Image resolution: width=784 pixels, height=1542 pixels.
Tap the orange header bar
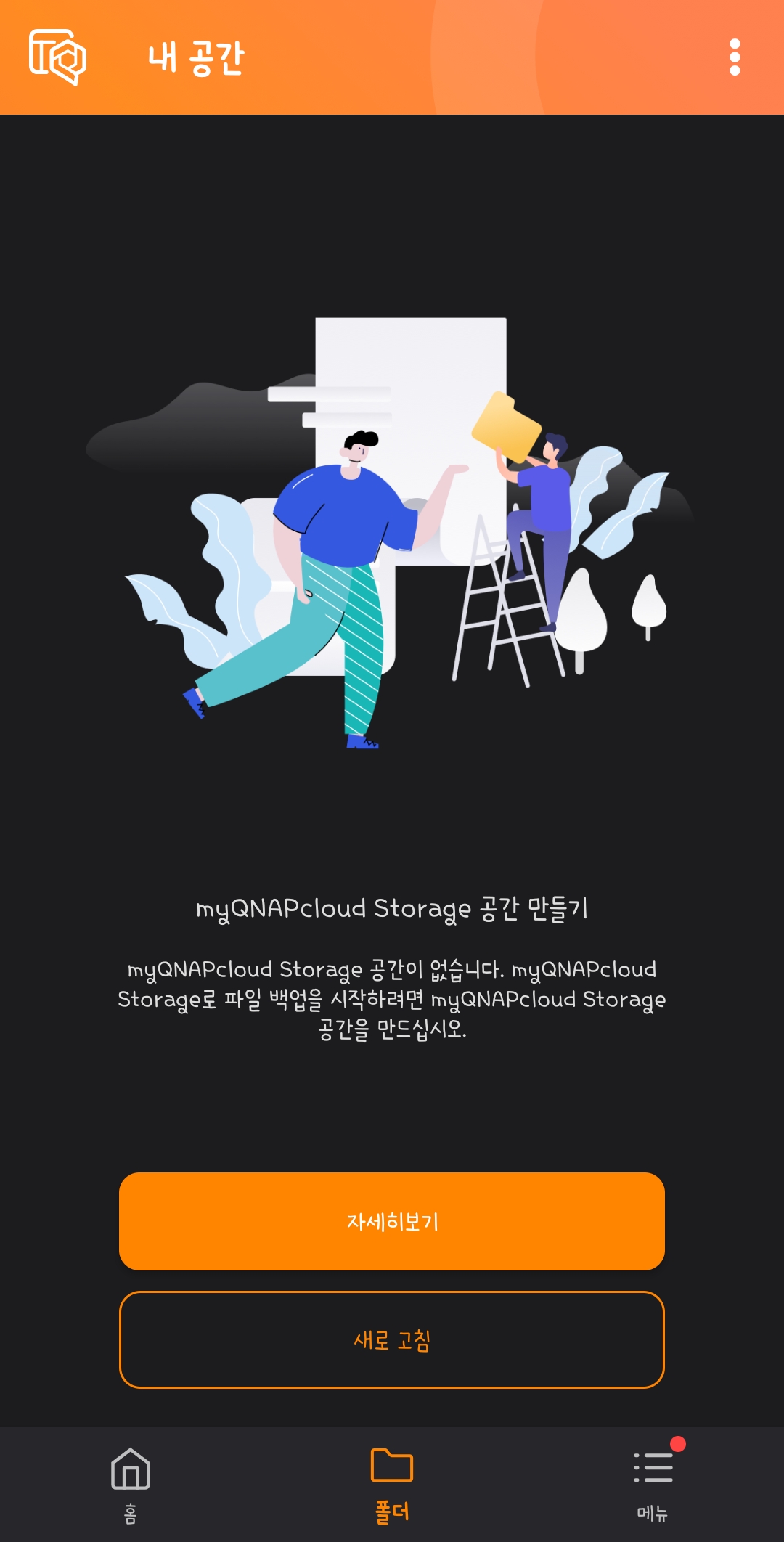pos(392,58)
